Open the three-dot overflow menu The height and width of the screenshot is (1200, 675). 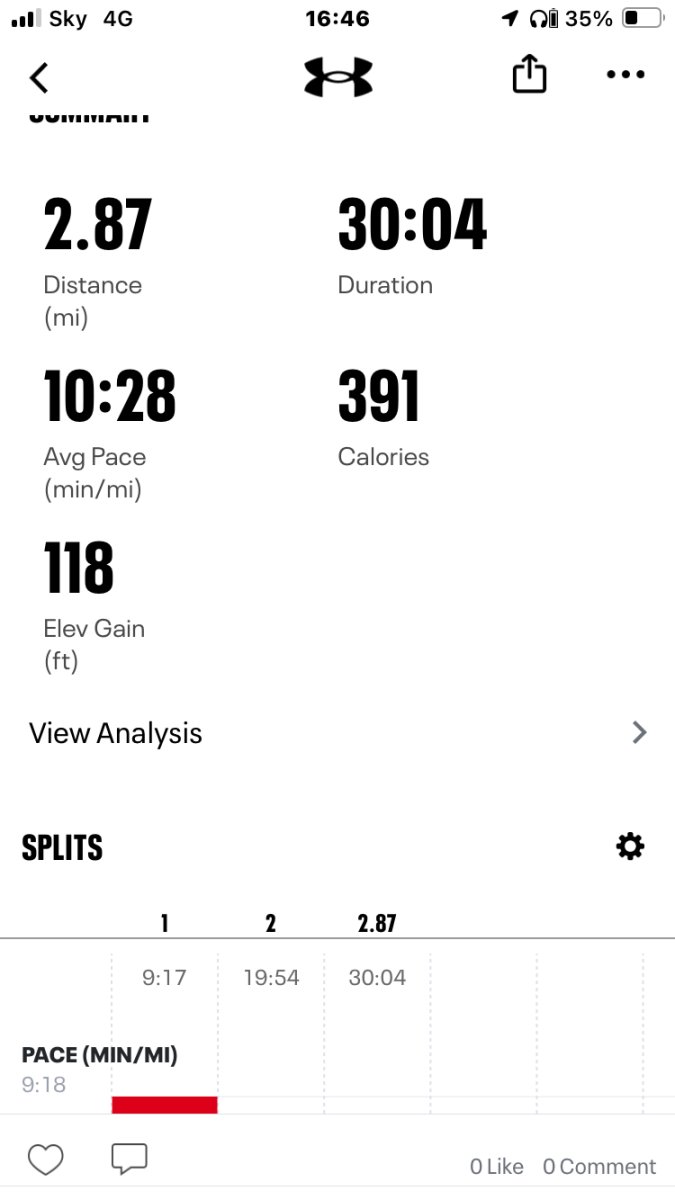[626, 75]
